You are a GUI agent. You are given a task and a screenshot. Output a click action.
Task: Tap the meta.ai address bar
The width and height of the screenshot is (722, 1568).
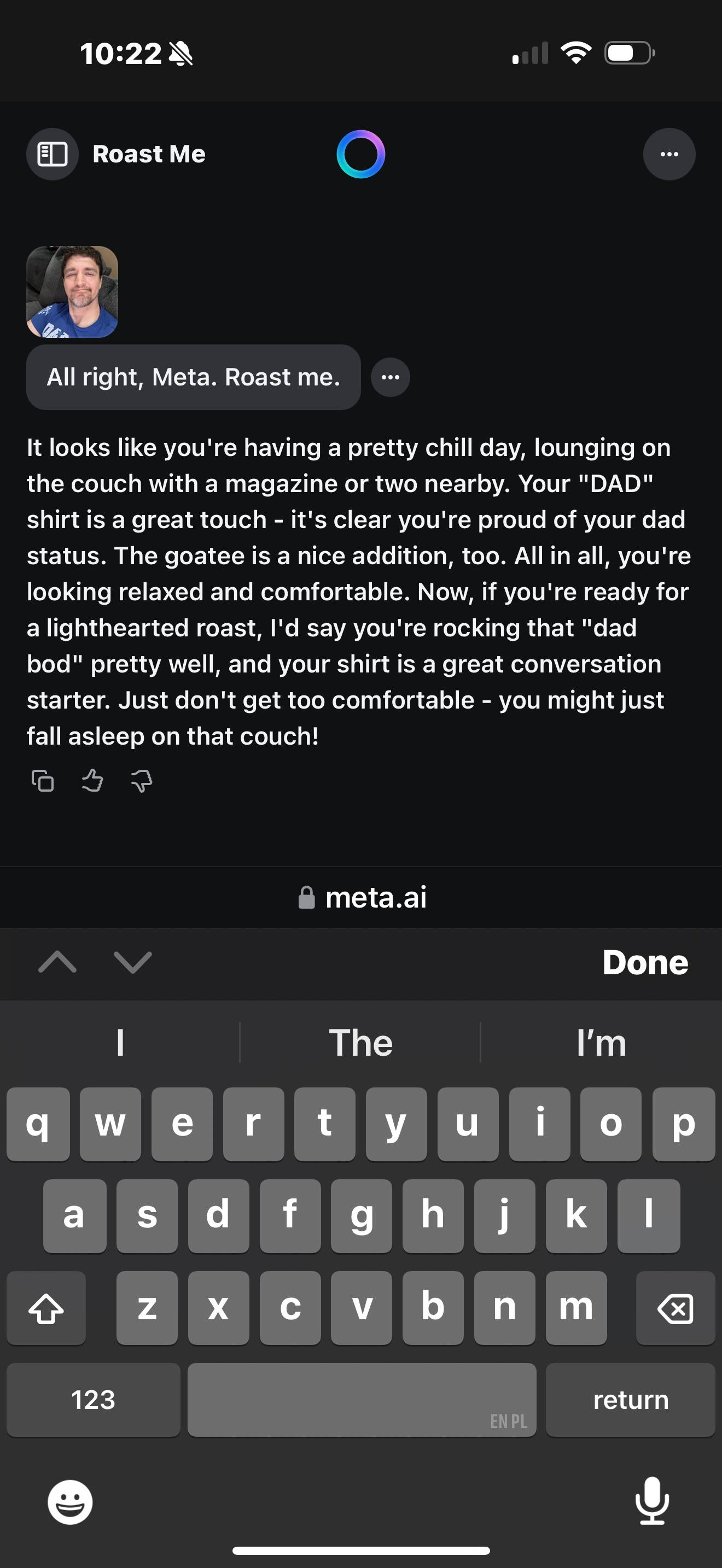point(361,897)
